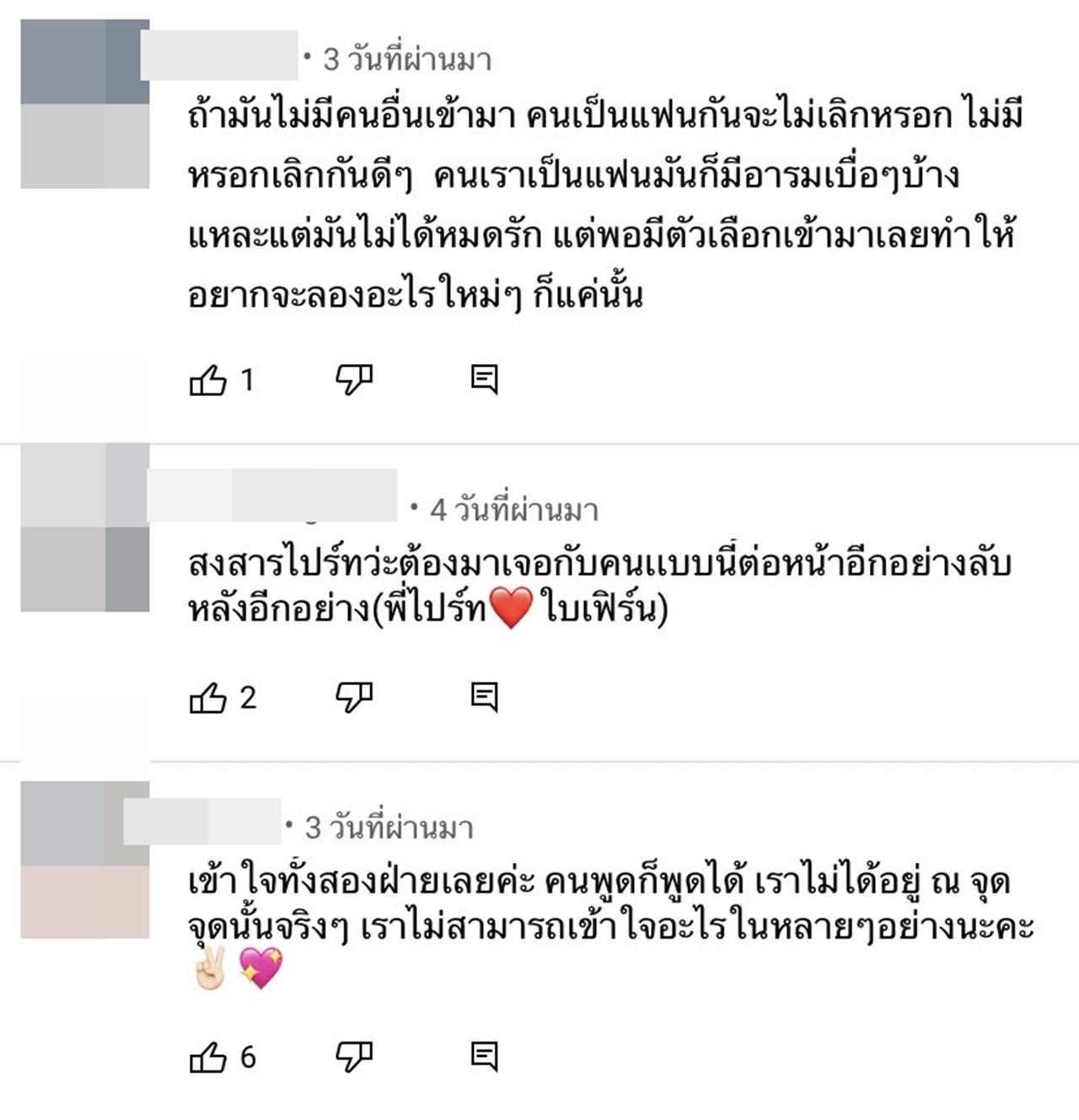
Task: Dislike the comment posted 3 days ago with 1 like
Action: pyautogui.click(x=354, y=380)
